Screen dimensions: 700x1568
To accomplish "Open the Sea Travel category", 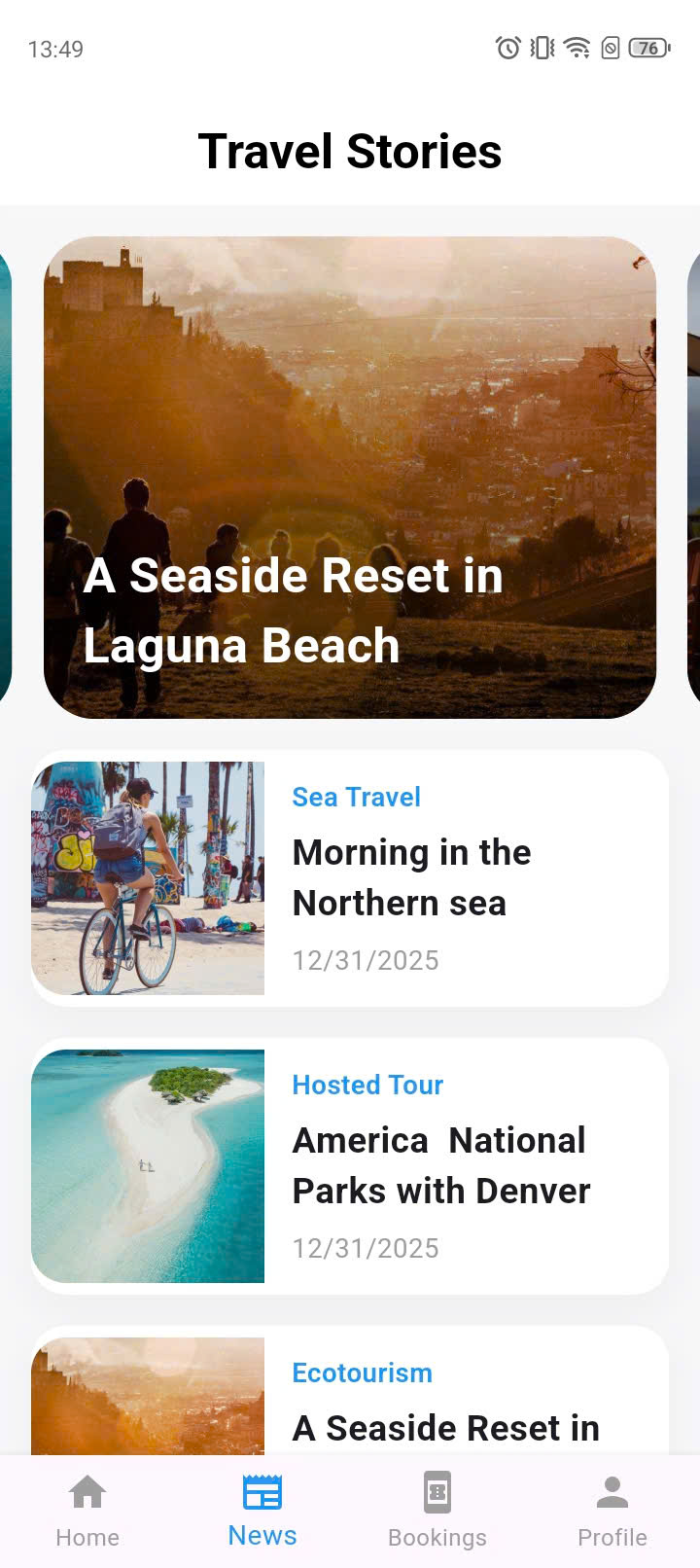I will coord(356,797).
